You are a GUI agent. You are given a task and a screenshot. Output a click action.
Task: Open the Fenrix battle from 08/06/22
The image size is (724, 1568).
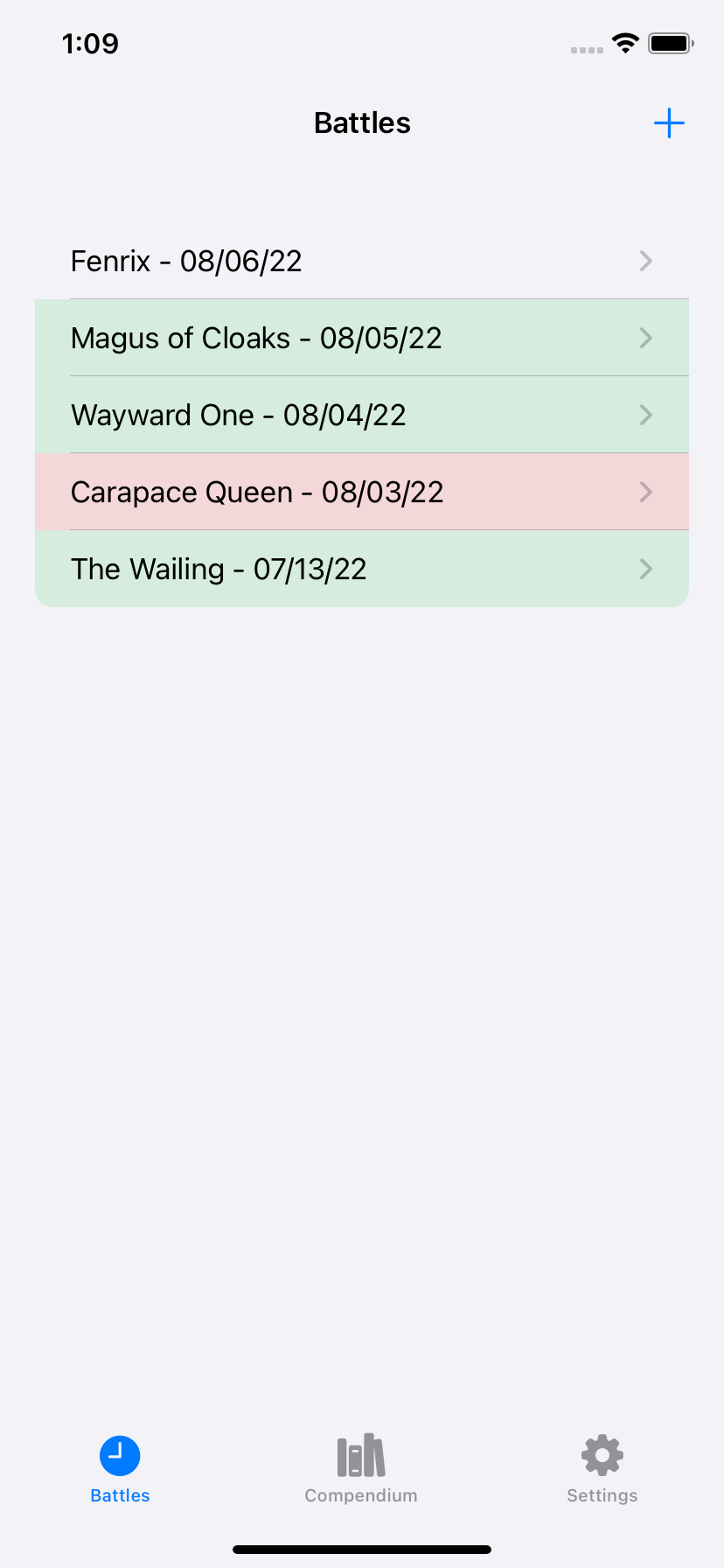pos(362,261)
